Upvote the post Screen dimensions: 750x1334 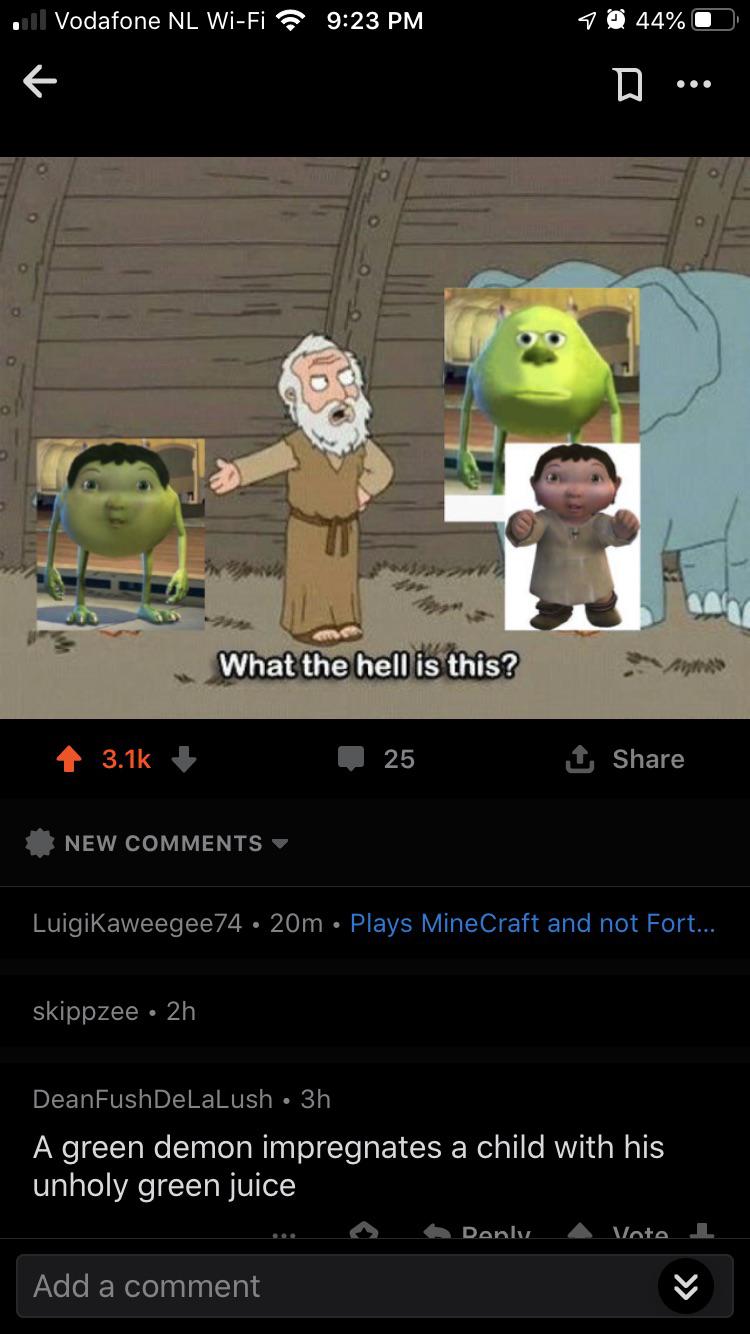tap(68, 760)
